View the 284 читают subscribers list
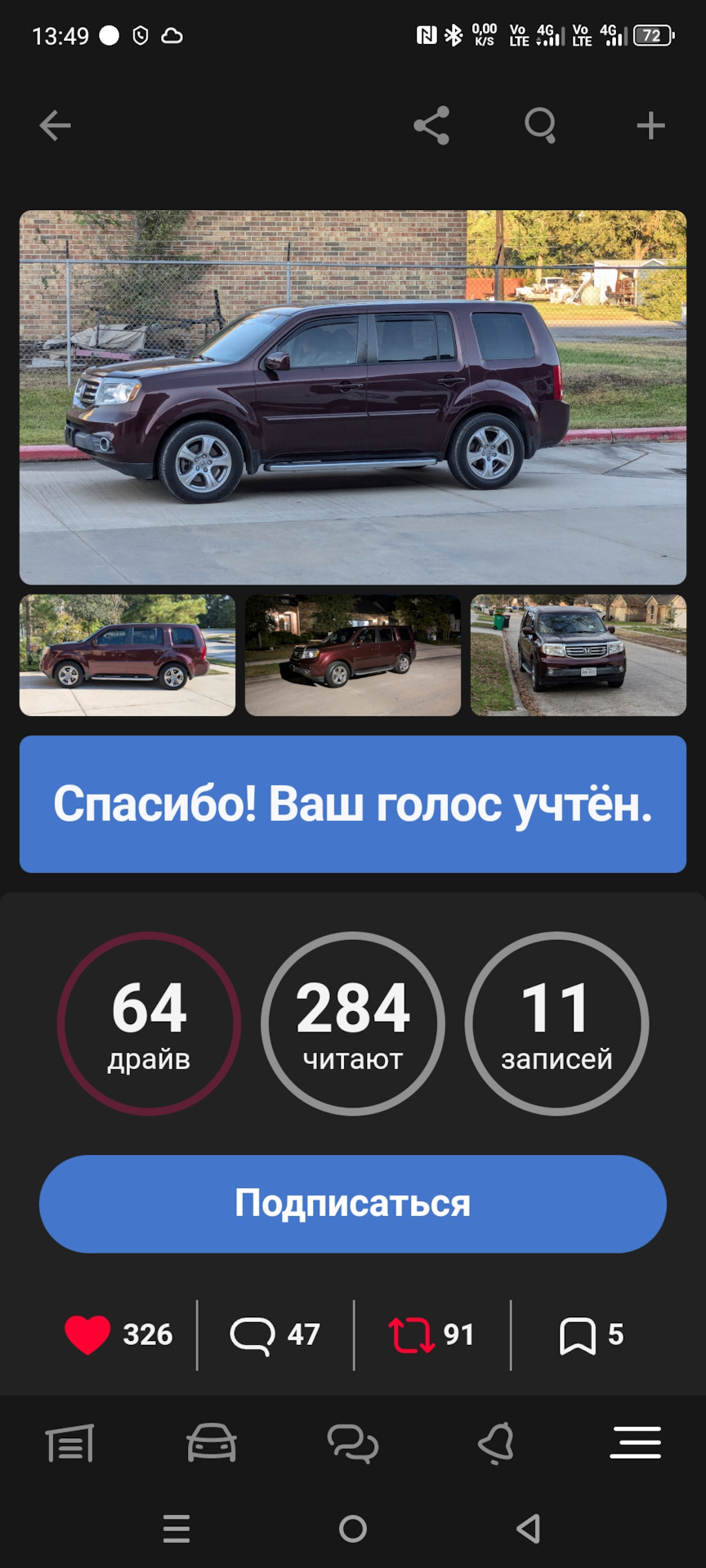The height and width of the screenshot is (1568, 706). point(353,1023)
